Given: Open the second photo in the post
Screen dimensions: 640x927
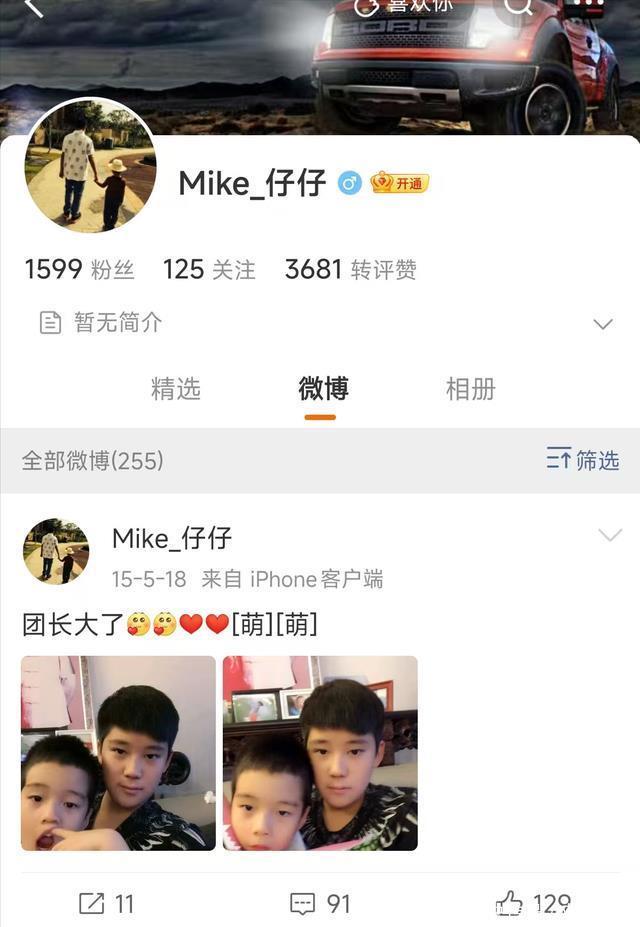Looking at the screenshot, I should (320, 753).
